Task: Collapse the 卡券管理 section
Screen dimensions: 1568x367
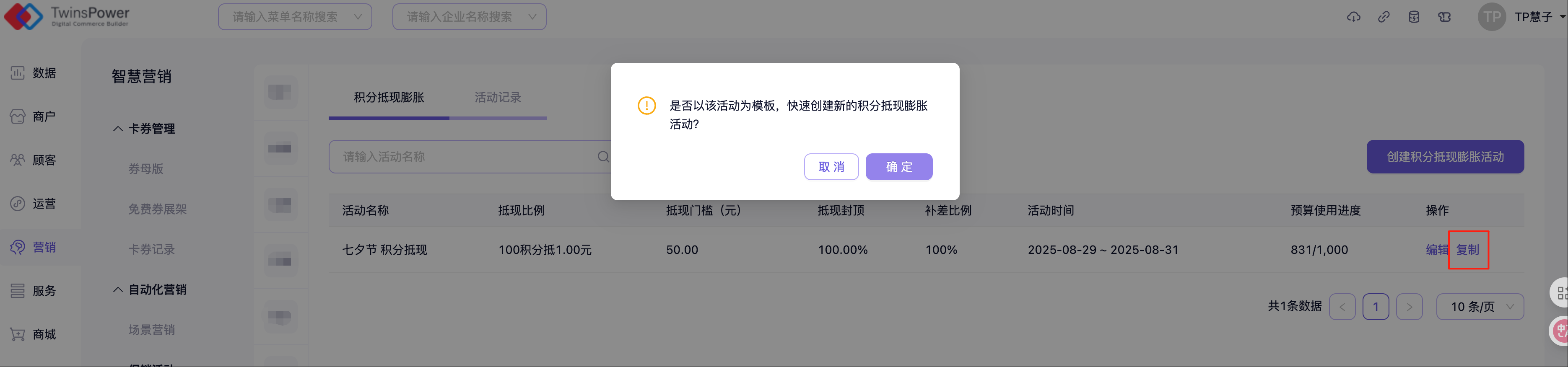Action: [x=145, y=129]
